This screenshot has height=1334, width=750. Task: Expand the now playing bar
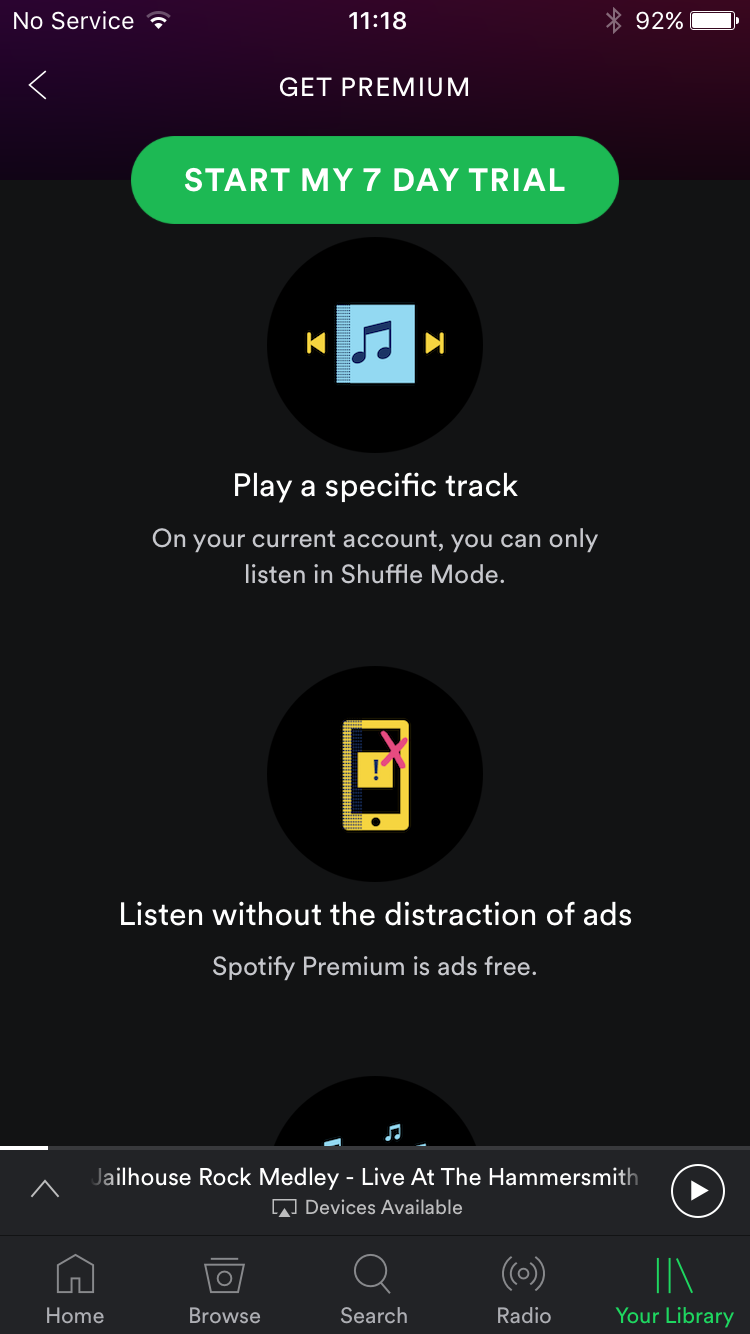tap(45, 1189)
